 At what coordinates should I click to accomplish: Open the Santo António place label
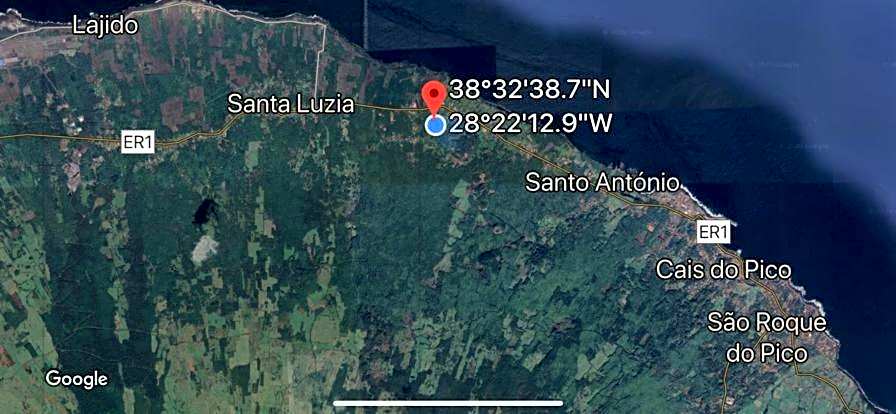point(603,183)
